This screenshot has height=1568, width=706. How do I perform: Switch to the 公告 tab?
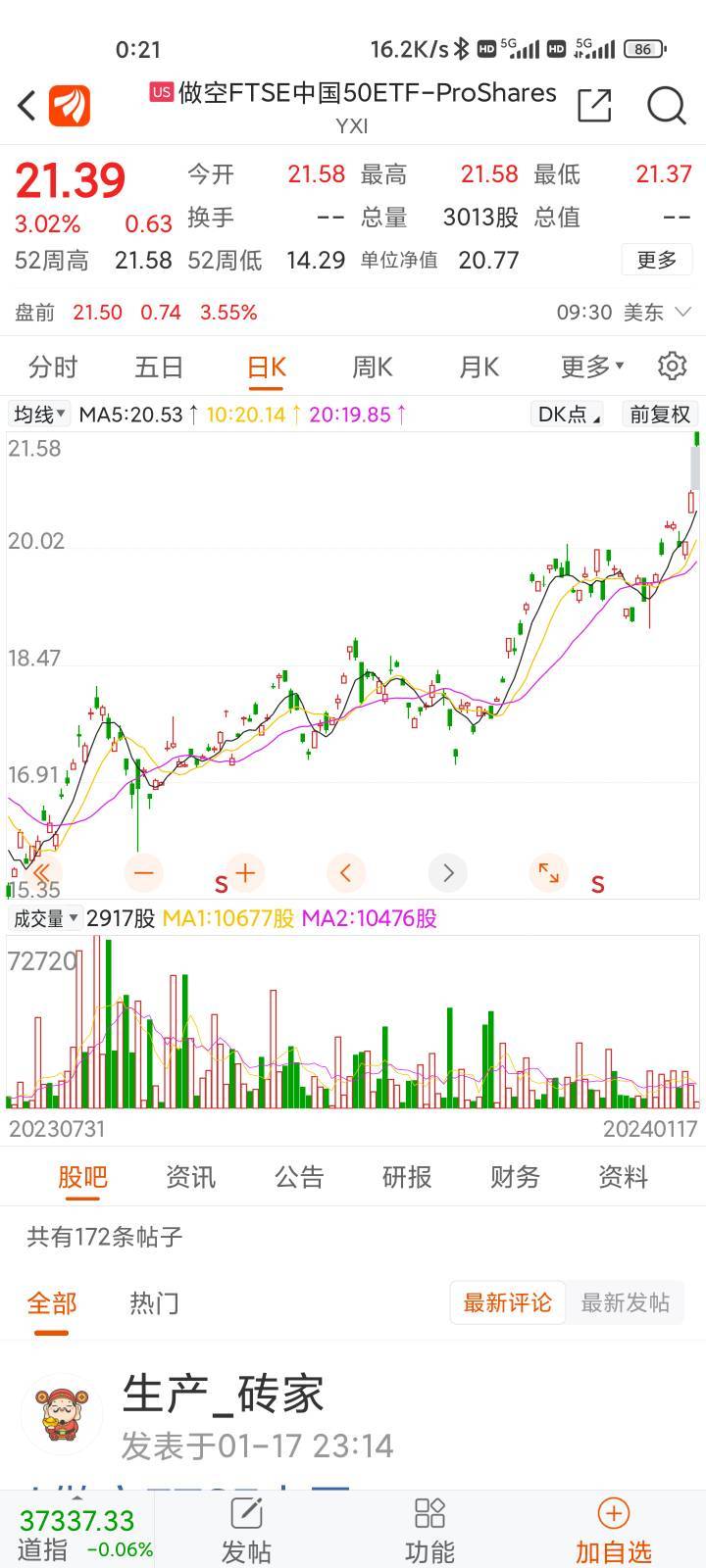(x=299, y=1177)
